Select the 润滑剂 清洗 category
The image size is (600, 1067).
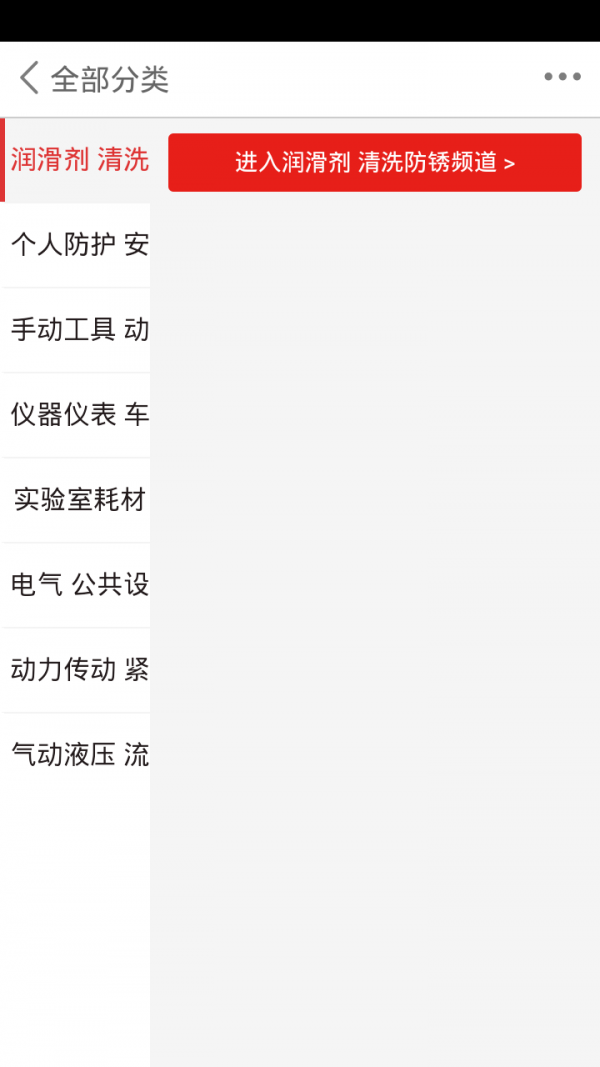click(x=78, y=160)
